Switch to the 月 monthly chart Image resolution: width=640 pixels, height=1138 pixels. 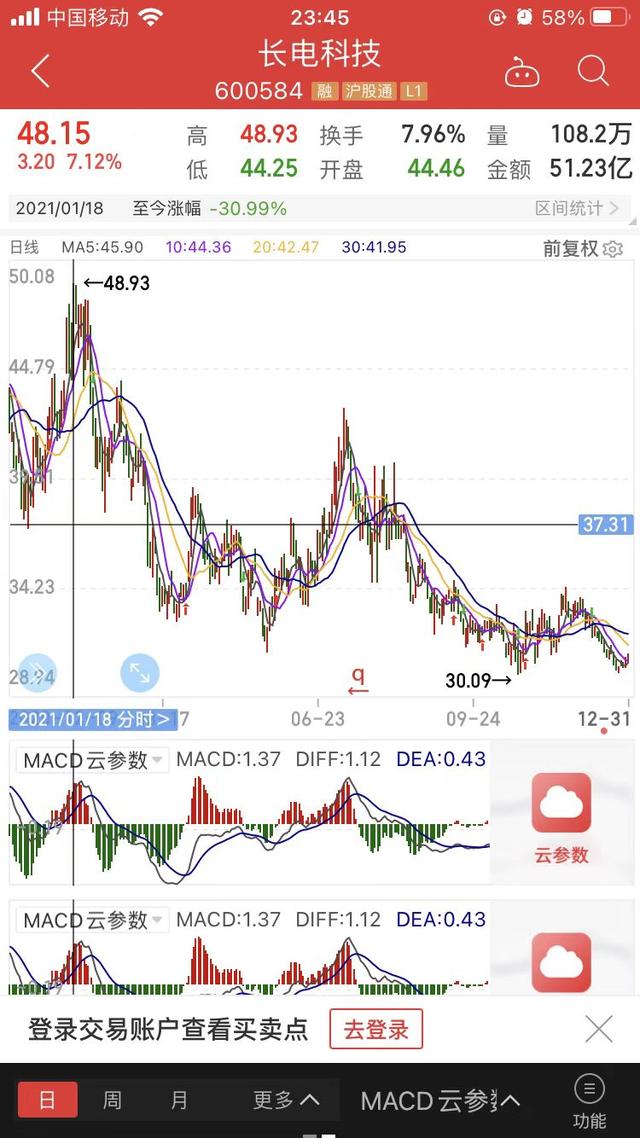coord(179,1101)
